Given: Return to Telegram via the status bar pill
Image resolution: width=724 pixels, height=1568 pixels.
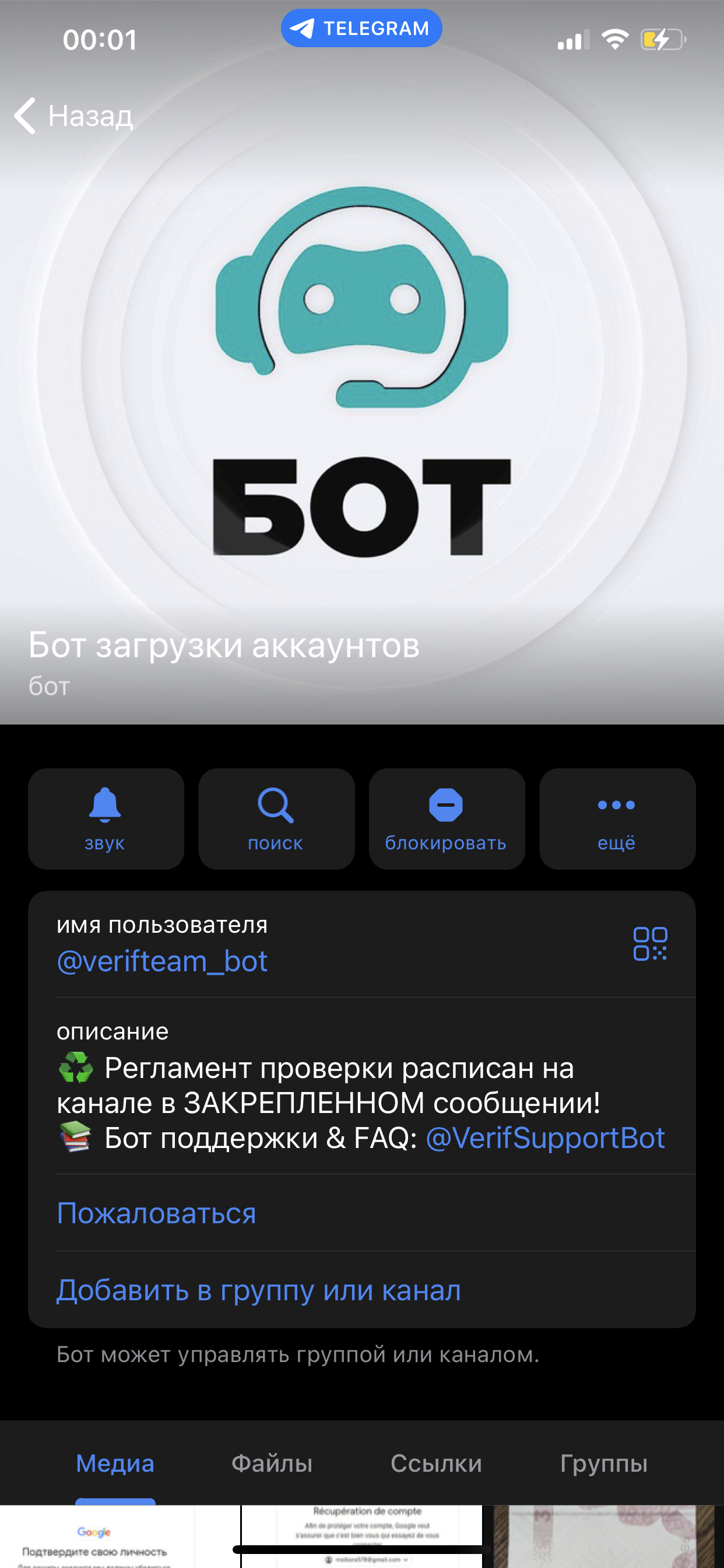Looking at the screenshot, I should coord(361,28).
